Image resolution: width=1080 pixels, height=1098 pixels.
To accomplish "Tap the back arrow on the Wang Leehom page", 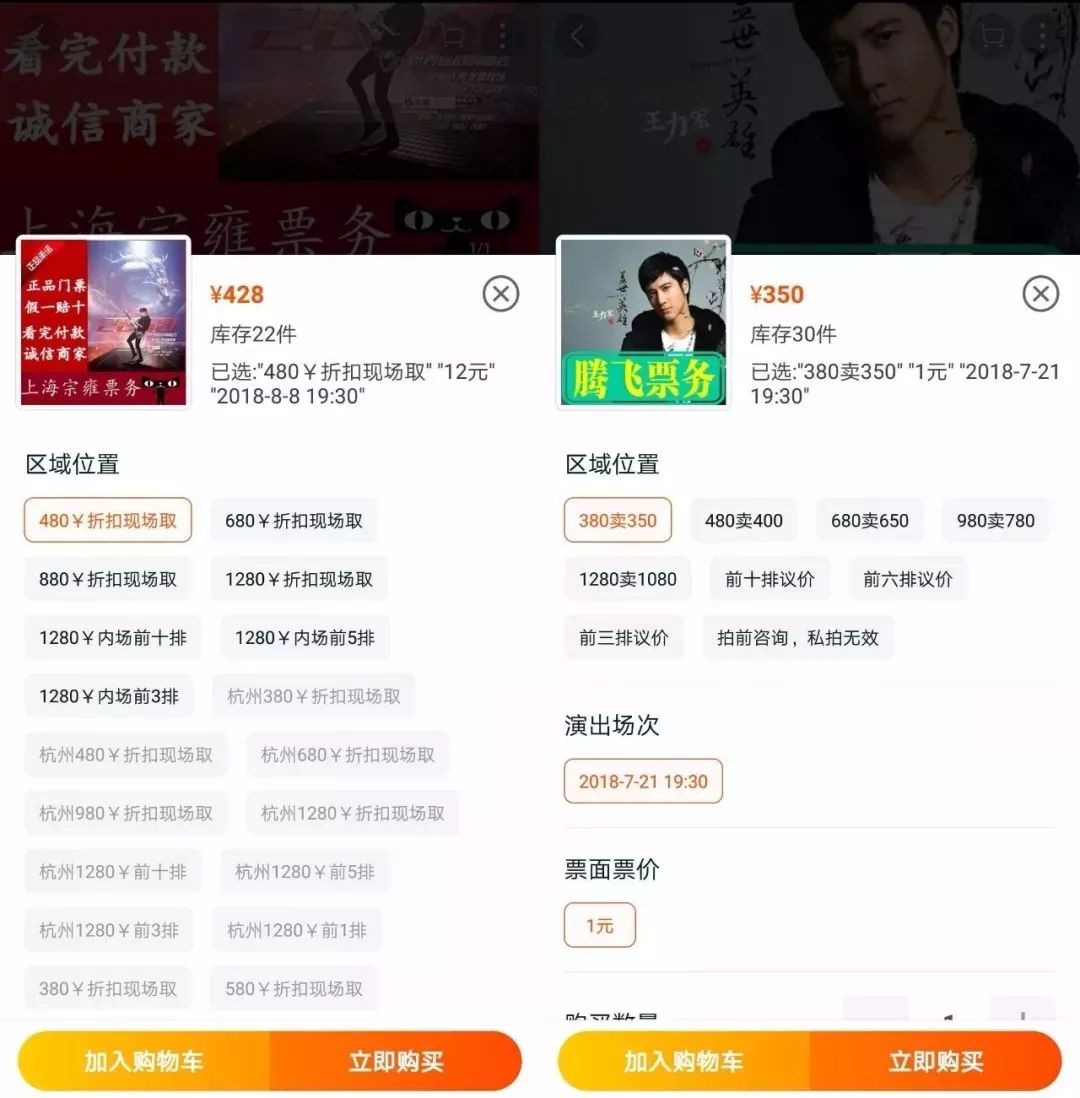I will click(578, 35).
